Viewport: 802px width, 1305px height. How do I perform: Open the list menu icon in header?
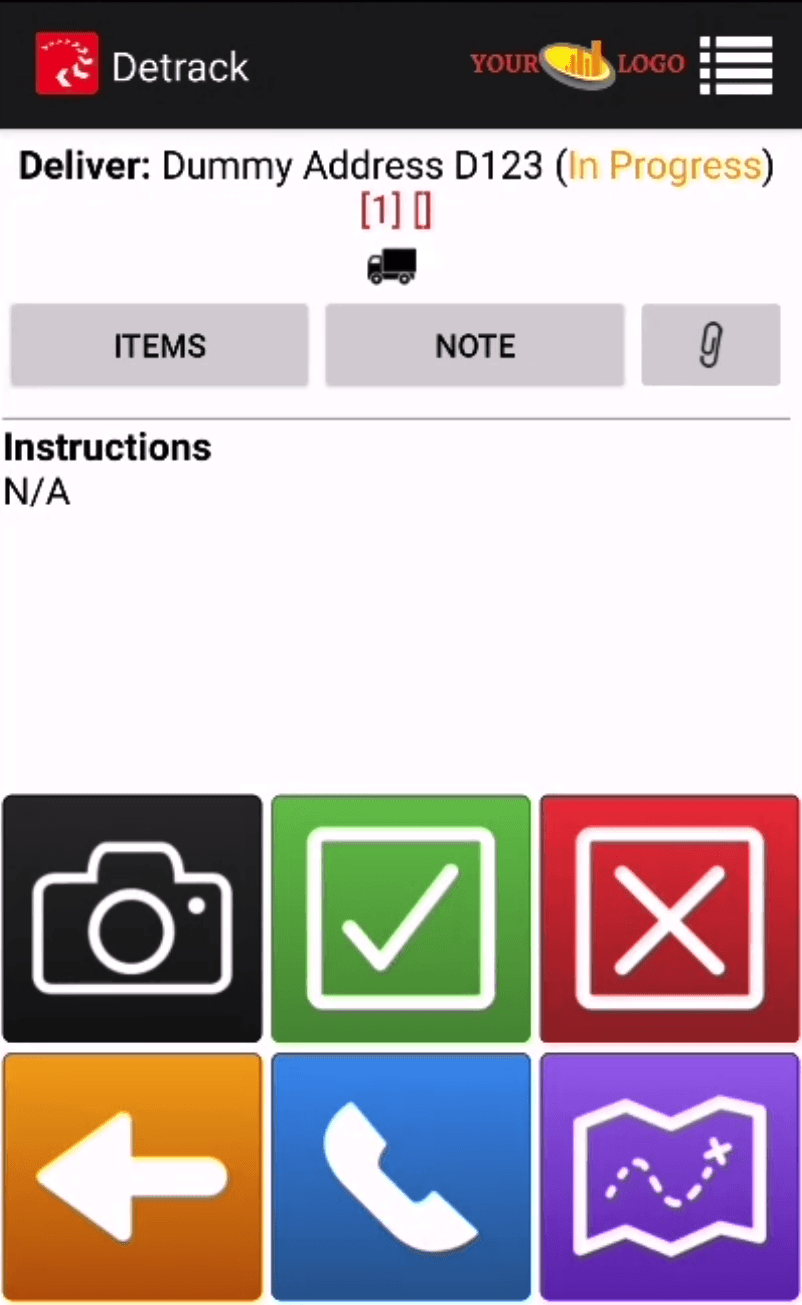click(736, 65)
